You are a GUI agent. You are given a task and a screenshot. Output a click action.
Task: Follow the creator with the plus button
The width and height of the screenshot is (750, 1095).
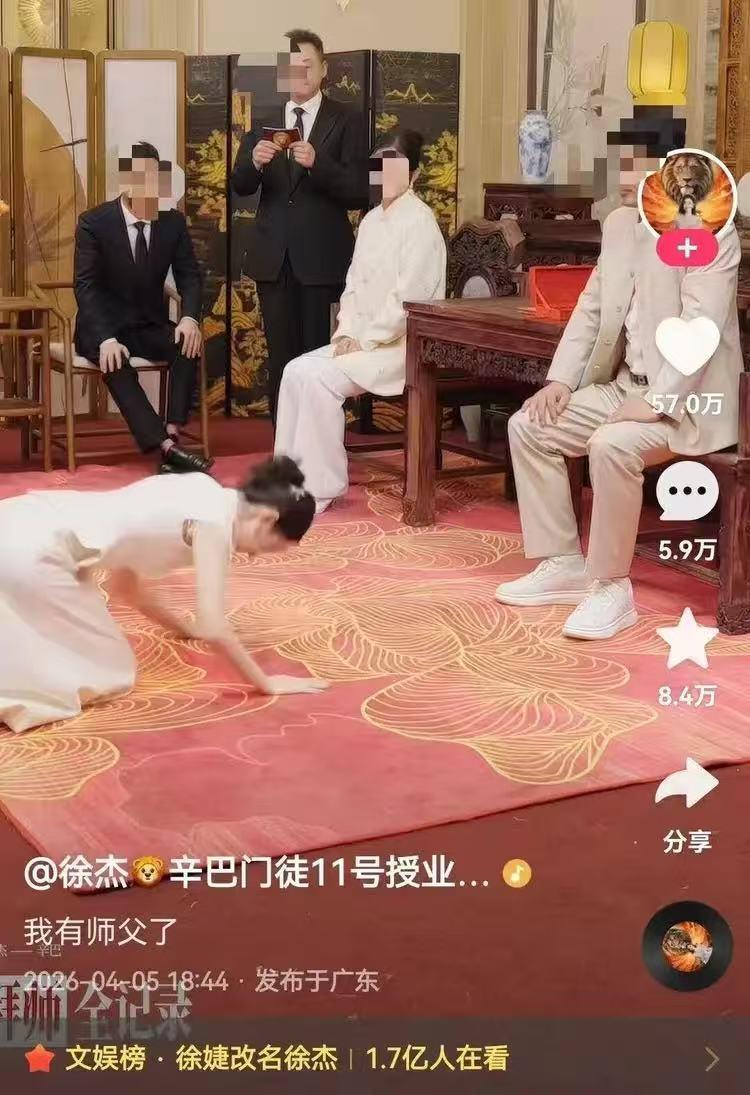coord(687,248)
